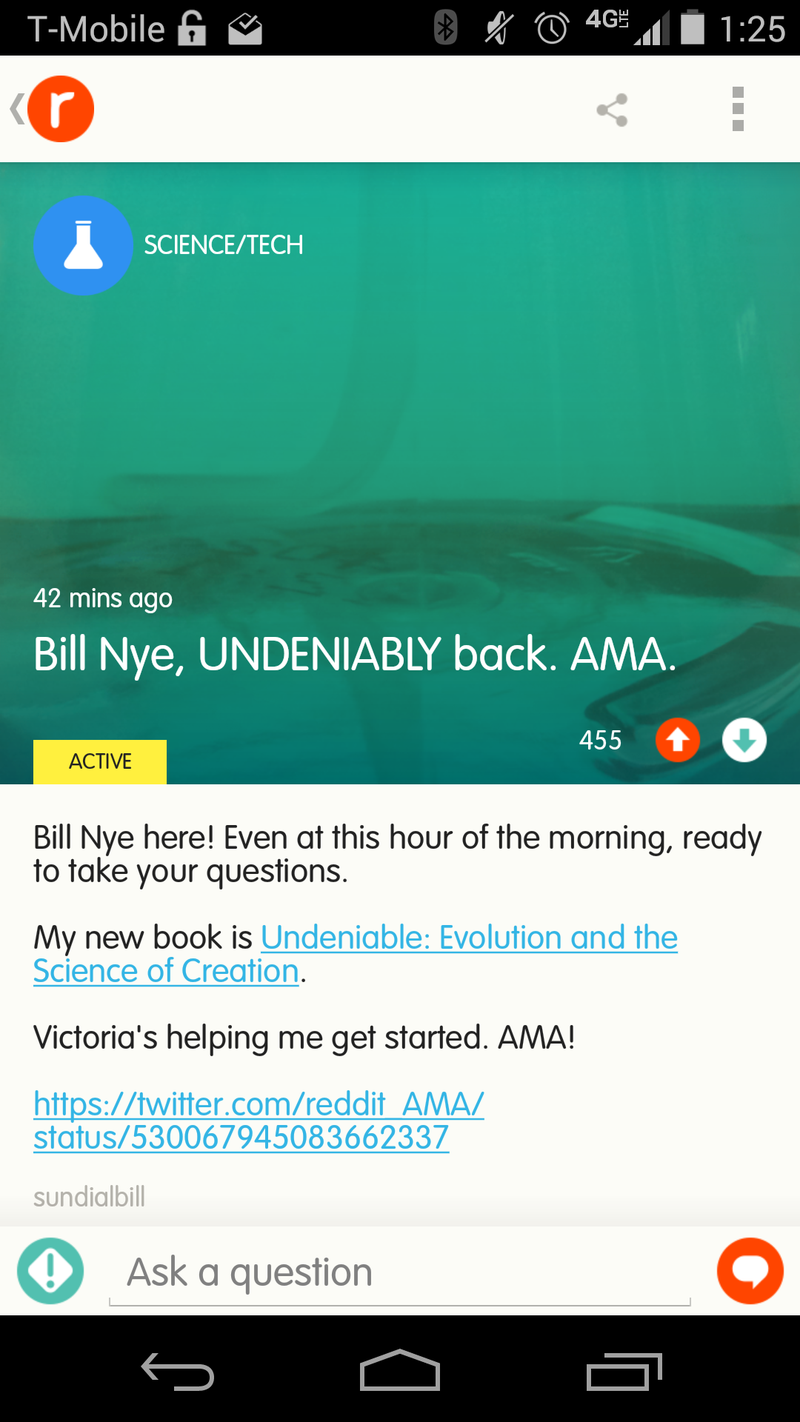View sundialbill's profile

click(89, 1197)
